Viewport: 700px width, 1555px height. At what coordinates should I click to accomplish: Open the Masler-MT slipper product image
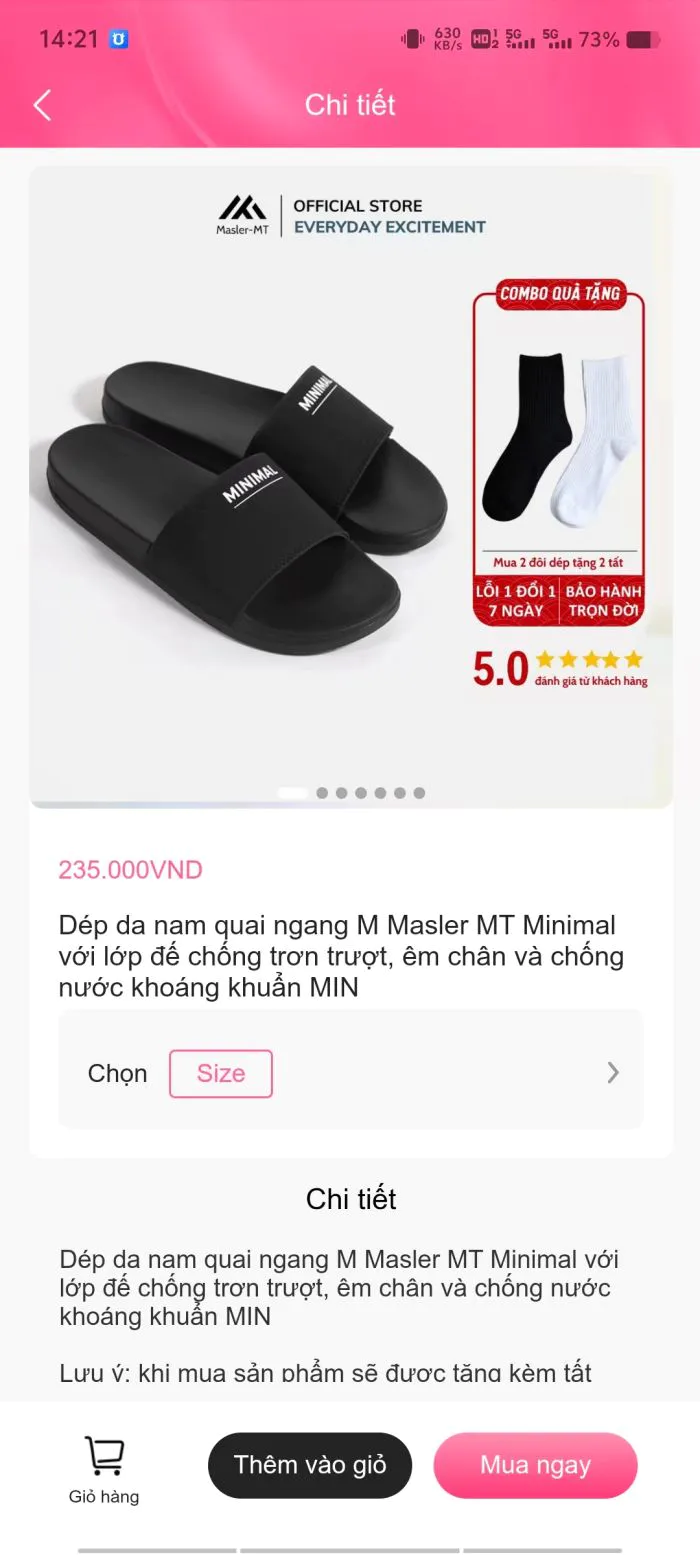pos(350,487)
